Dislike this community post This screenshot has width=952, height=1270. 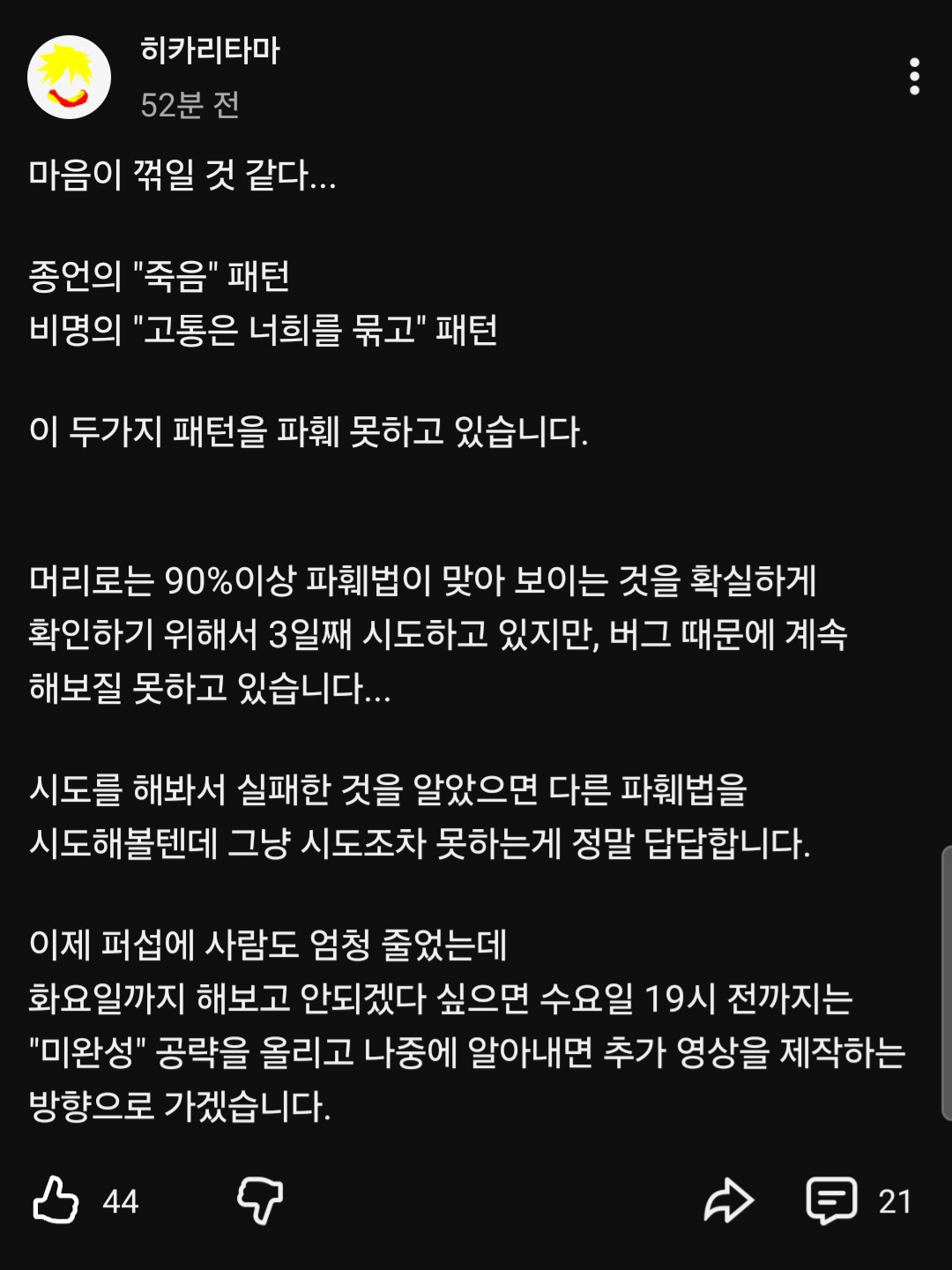260,1200
